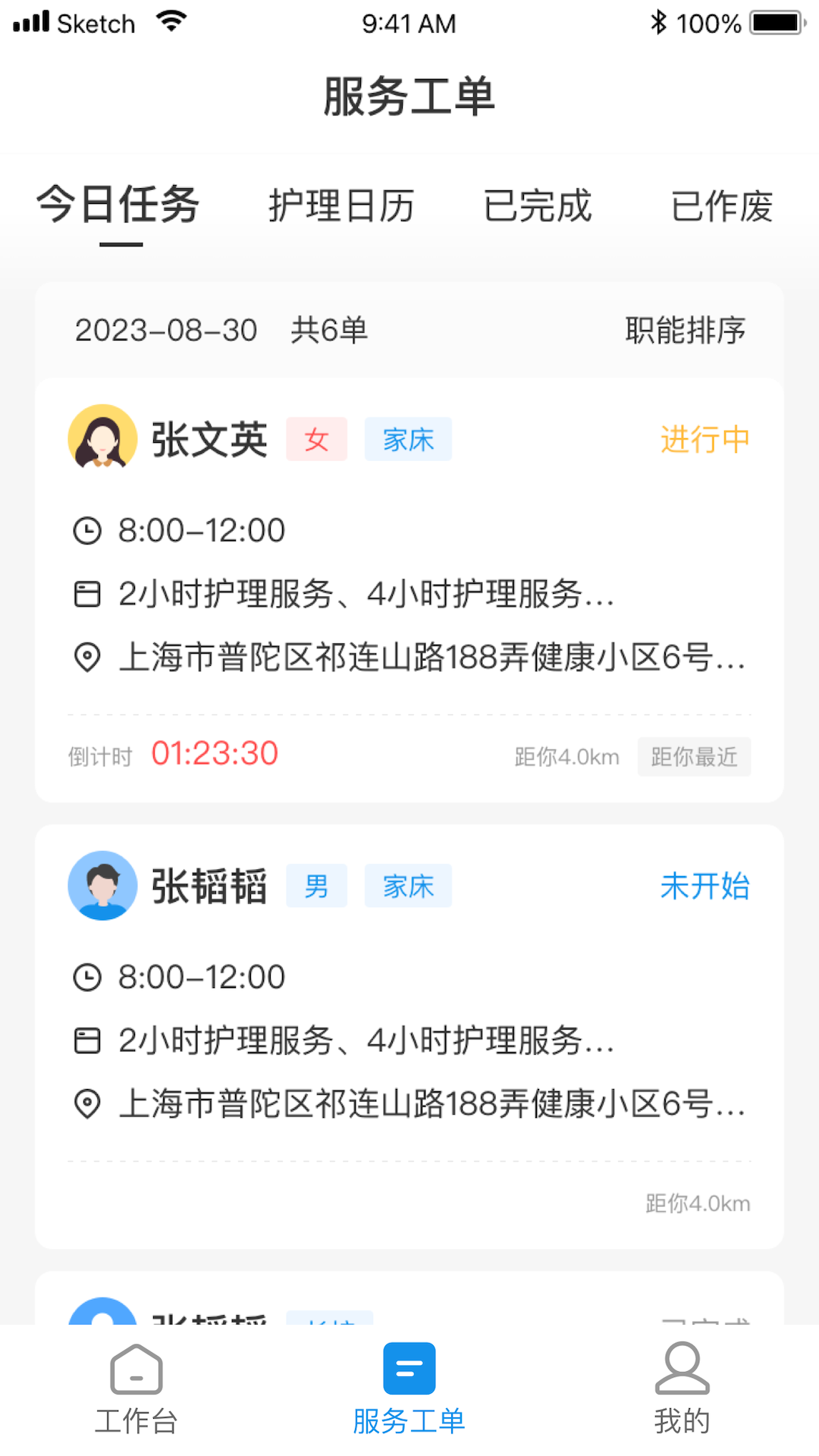Tap the date 2023-08-30 selector
The image size is (819, 1456).
pos(166,330)
